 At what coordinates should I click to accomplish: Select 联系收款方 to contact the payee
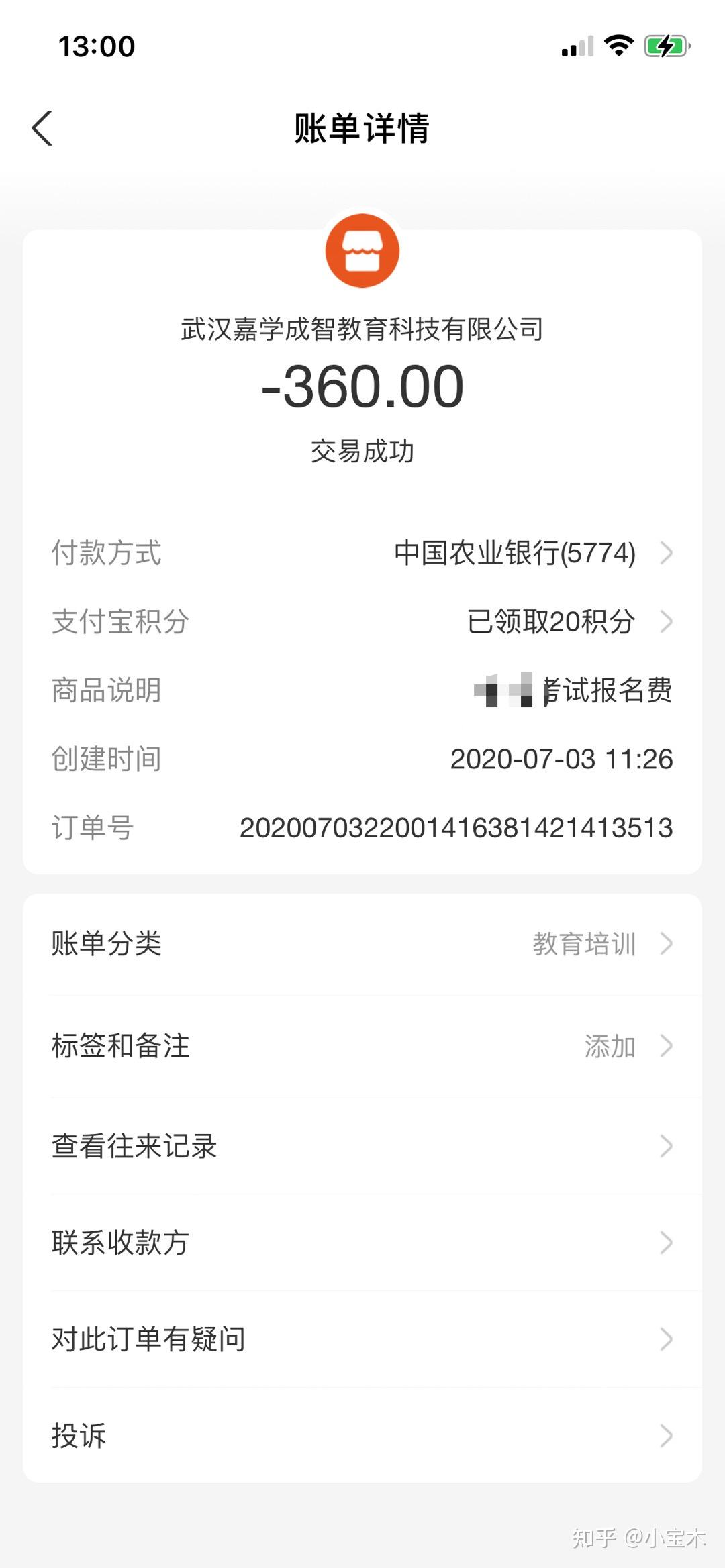click(362, 1243)
